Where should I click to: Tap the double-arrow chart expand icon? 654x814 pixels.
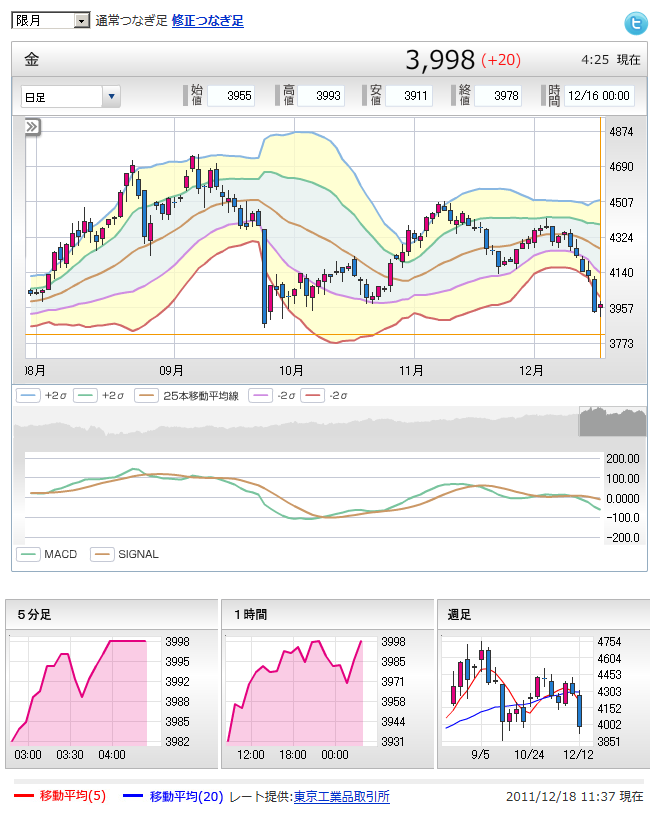(32, 127)
